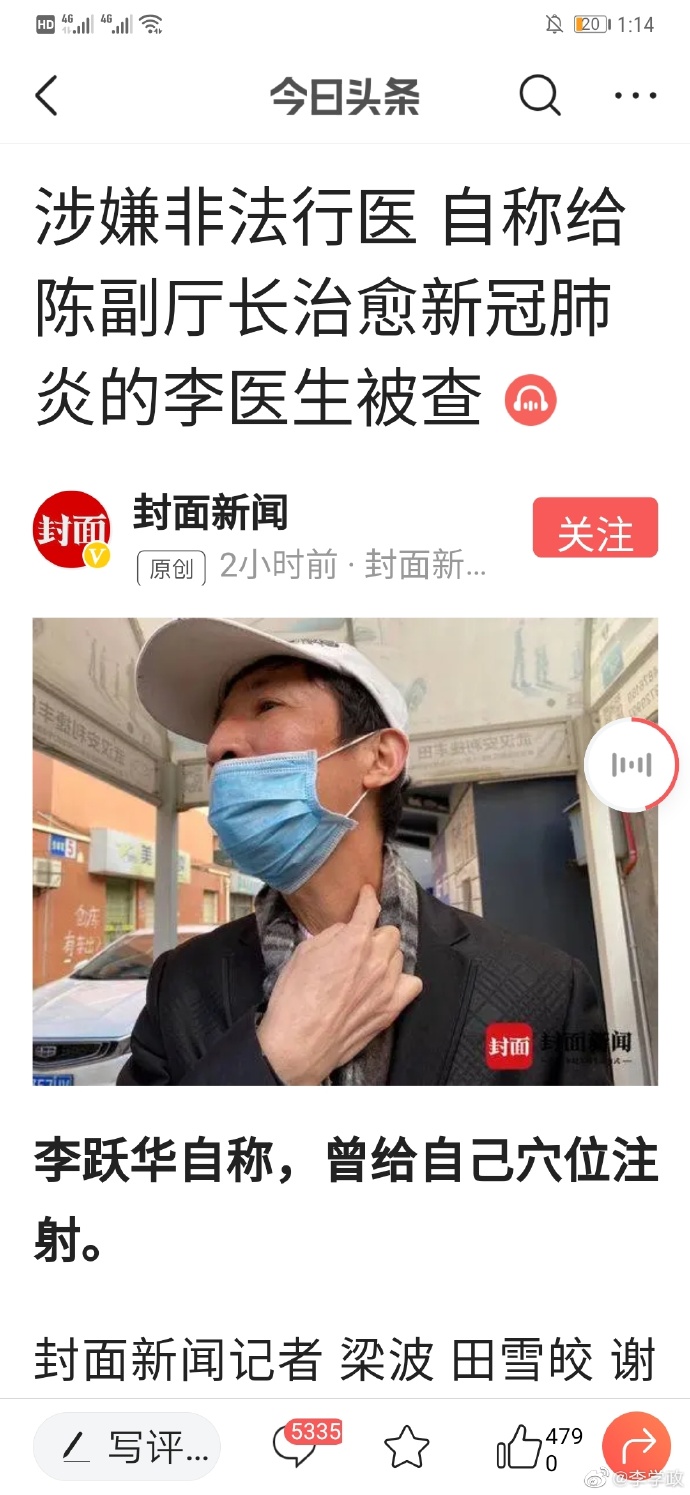Open the 封面新闻 author profile avatar
690x1495 pixels.
tap(72, 529)
